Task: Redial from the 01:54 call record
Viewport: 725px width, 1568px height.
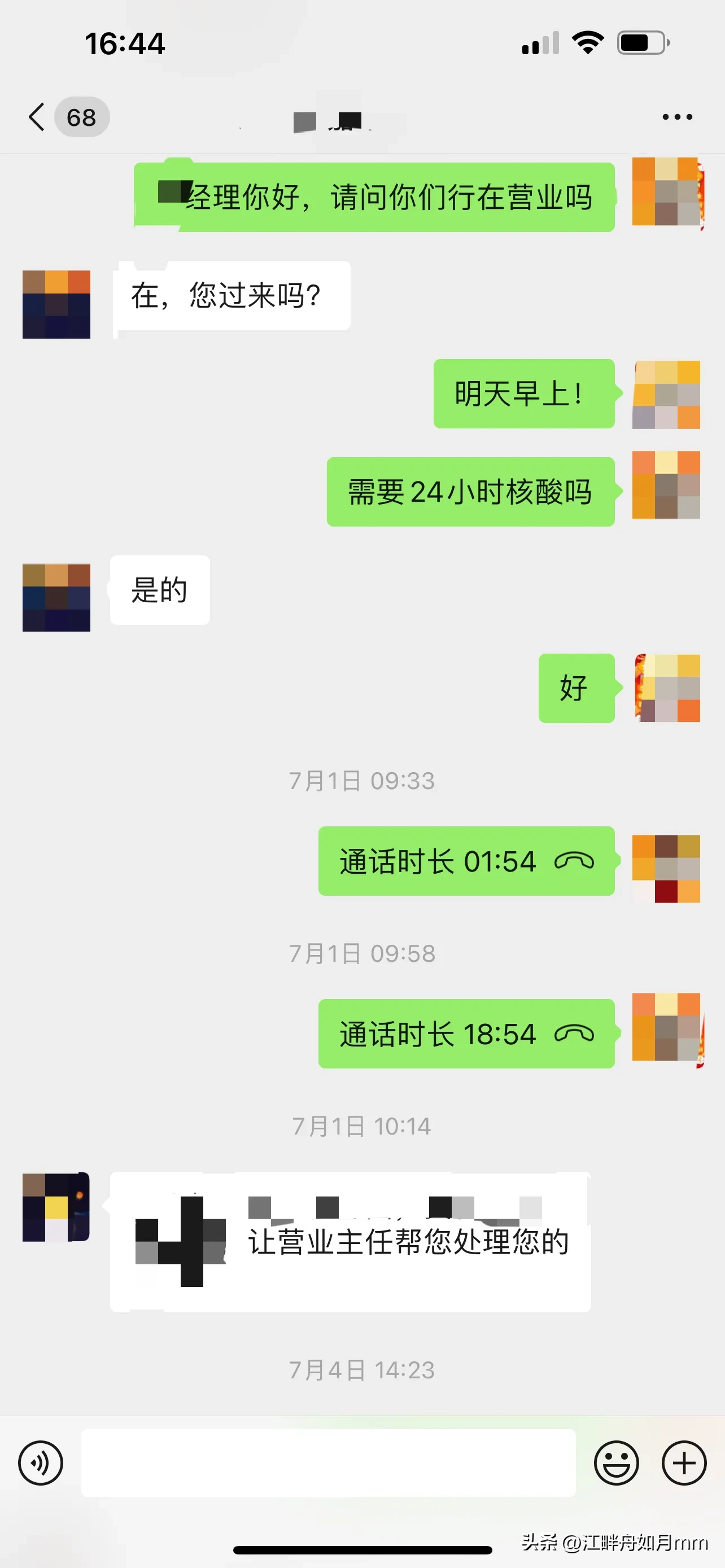Action: [x=466, y=861]
